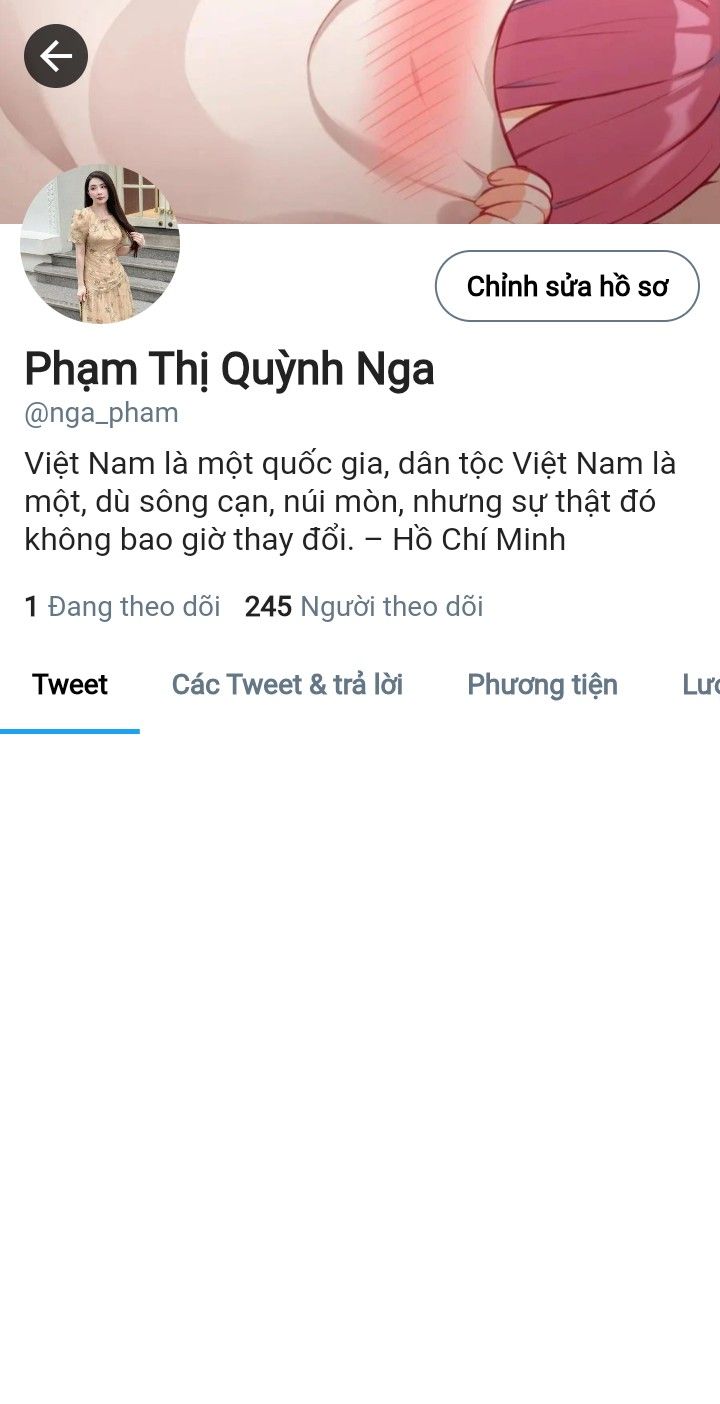Switch to Các Tweet & trả lời tab
This screenshot has height=1404, width=720.
pos(287,685)
